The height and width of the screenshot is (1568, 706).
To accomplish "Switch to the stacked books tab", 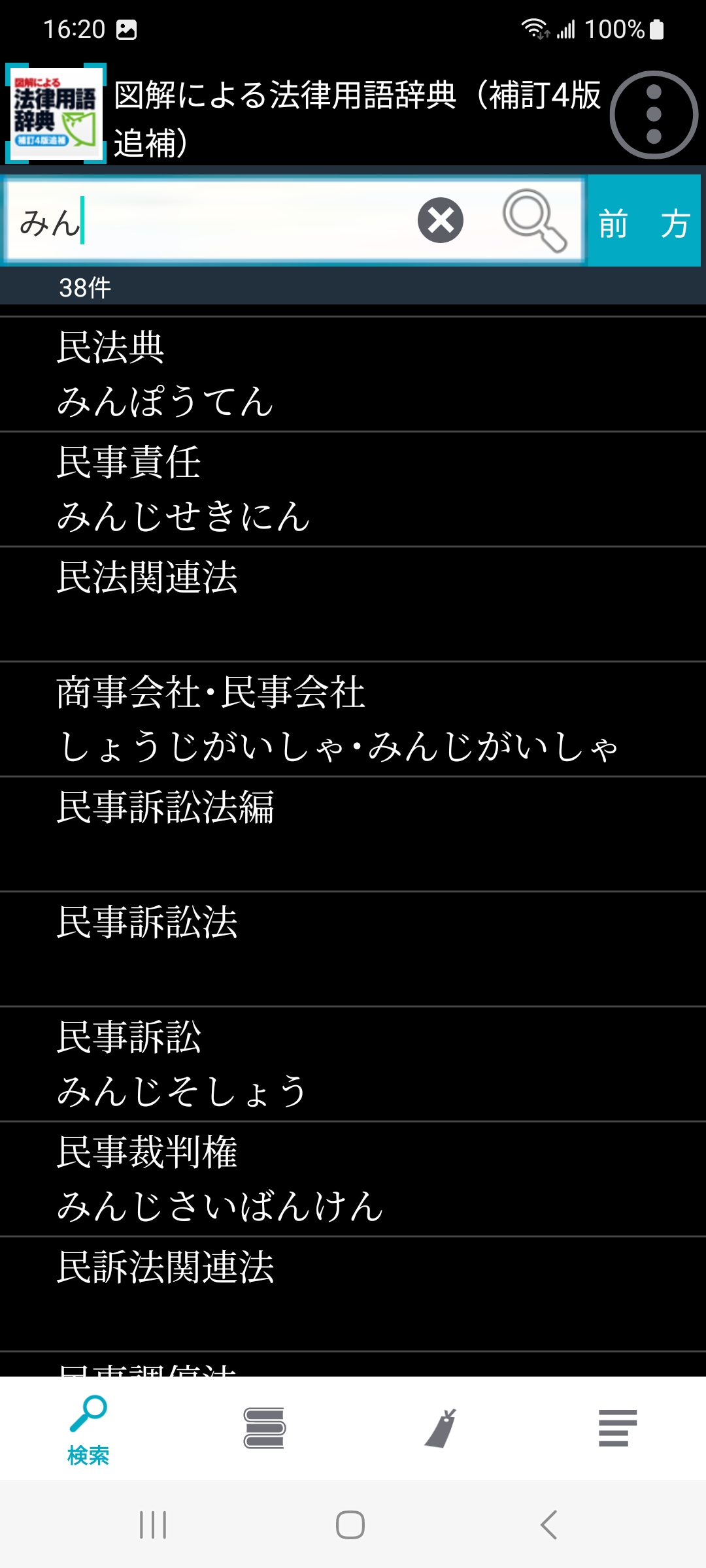I will [x=264, y=1428].
